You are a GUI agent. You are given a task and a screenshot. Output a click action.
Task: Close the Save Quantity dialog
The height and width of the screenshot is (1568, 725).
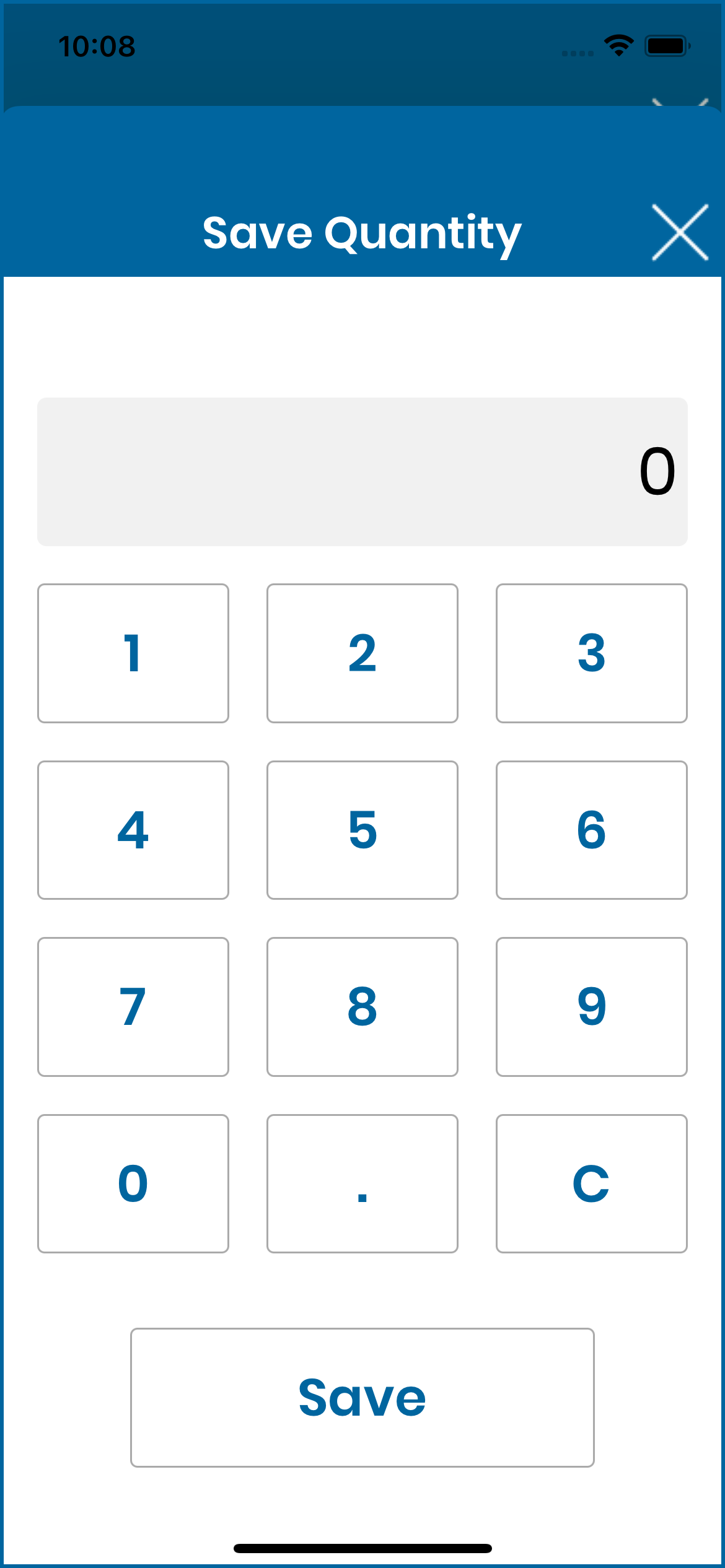[680, 232]
